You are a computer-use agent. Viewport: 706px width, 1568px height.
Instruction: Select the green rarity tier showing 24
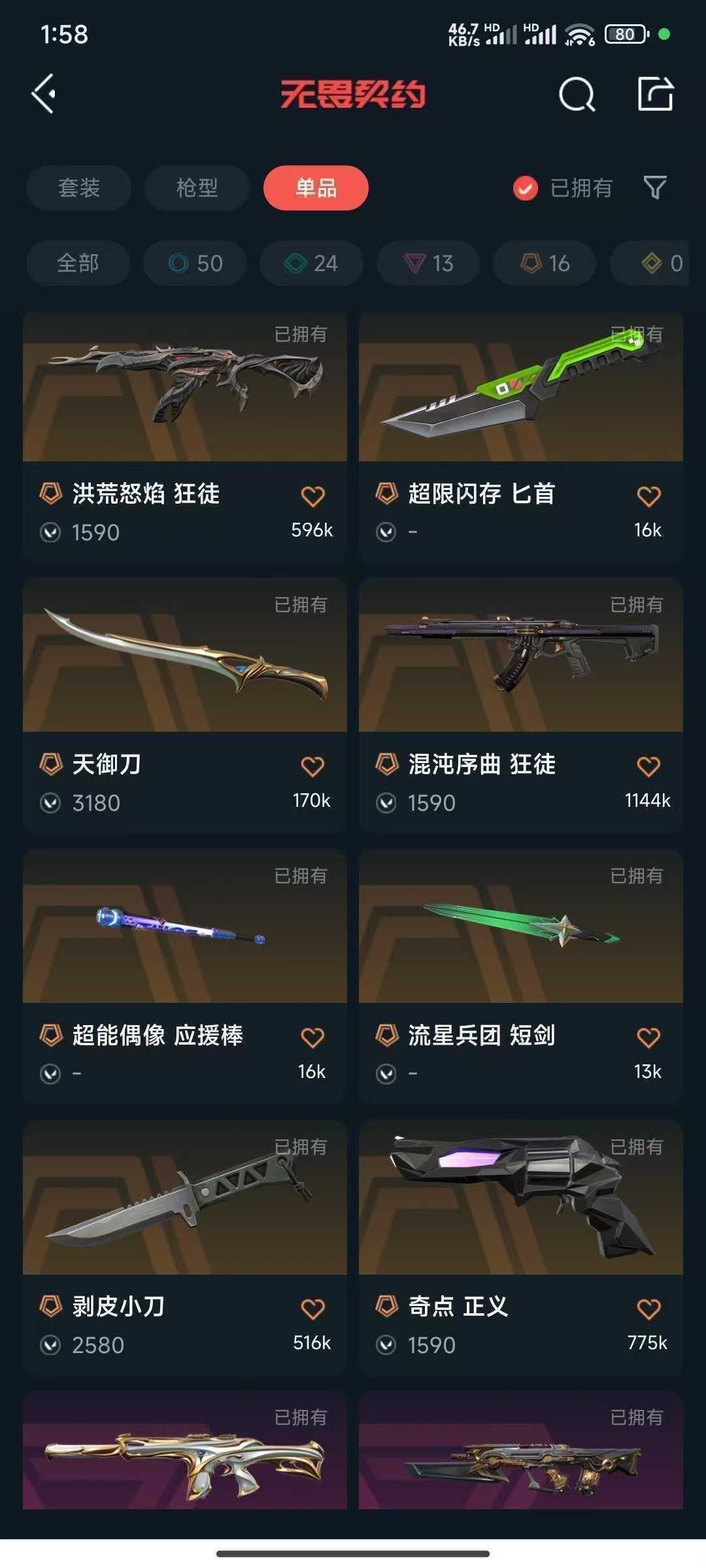coord(310,263)
